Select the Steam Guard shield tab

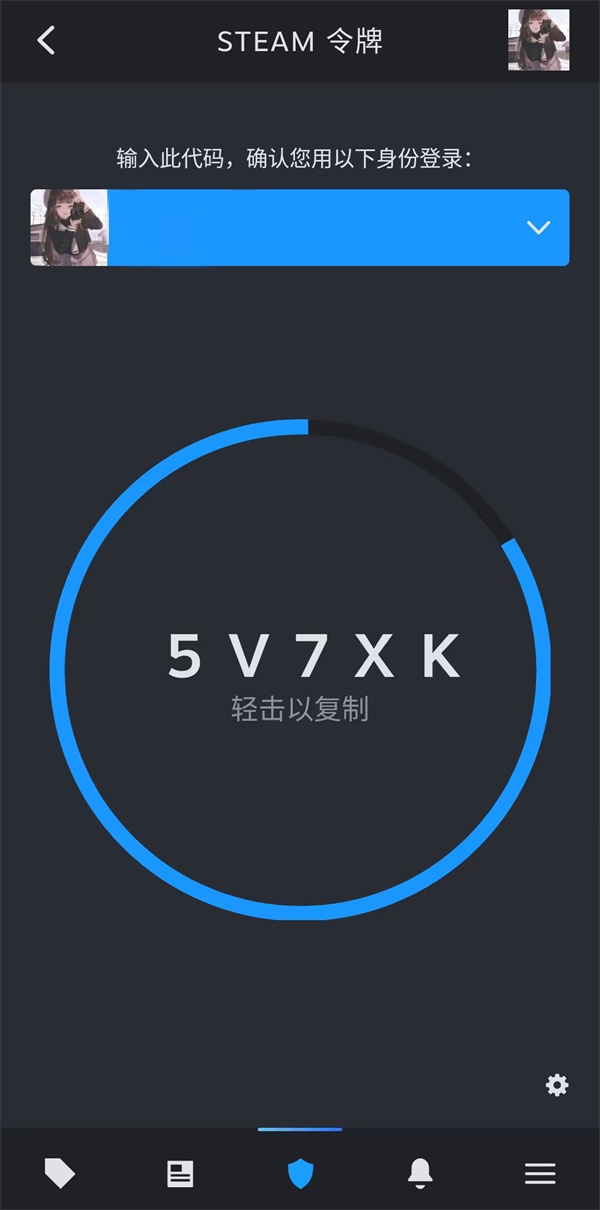[300, 1173]
